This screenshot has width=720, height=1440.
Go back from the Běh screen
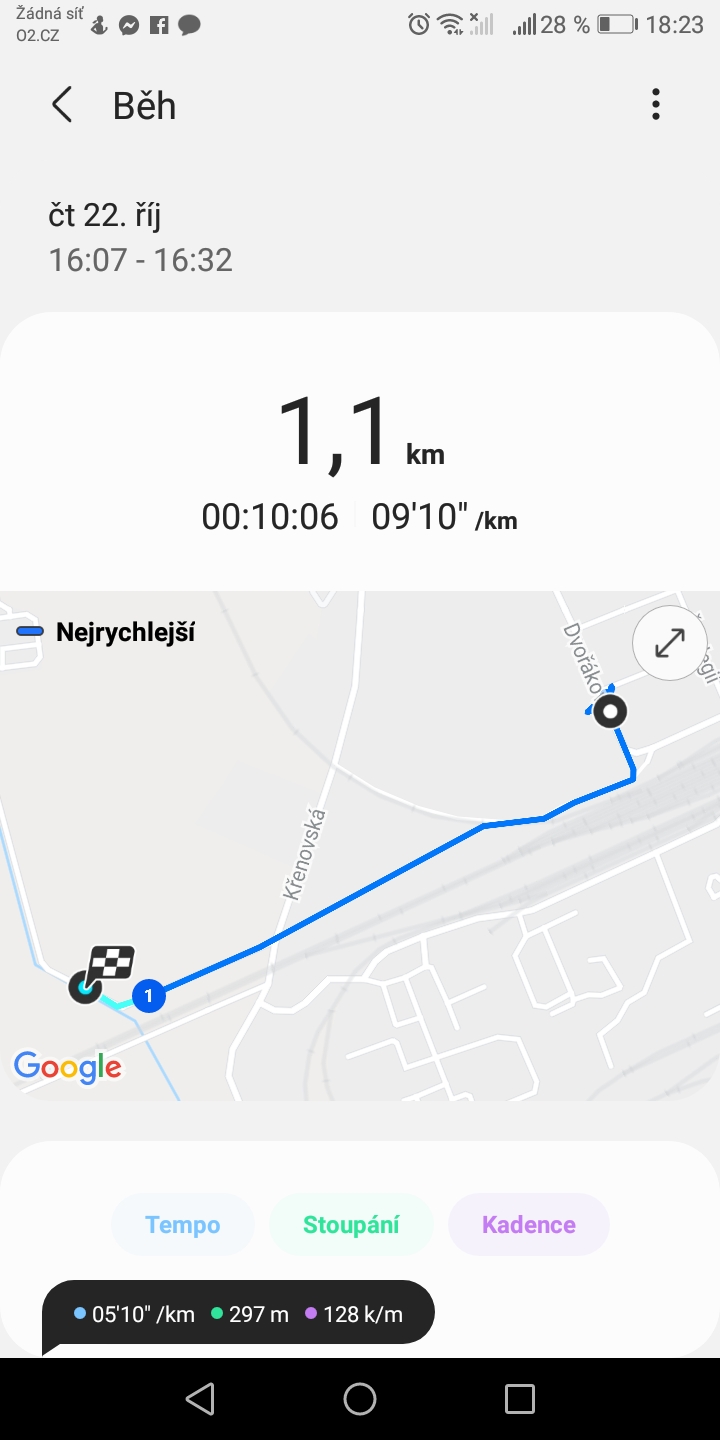62,105
